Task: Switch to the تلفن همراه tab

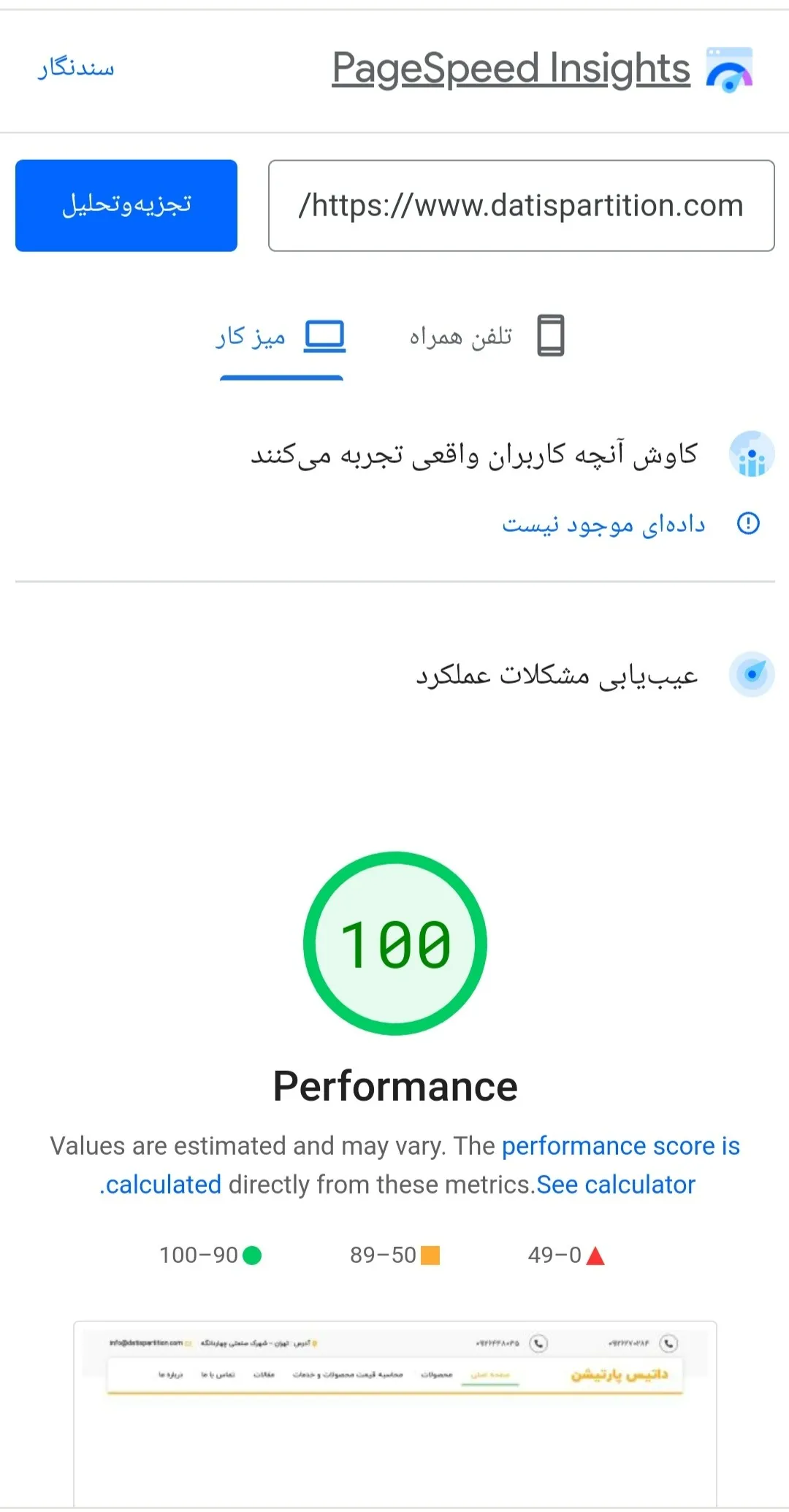Action: (487, 336)
